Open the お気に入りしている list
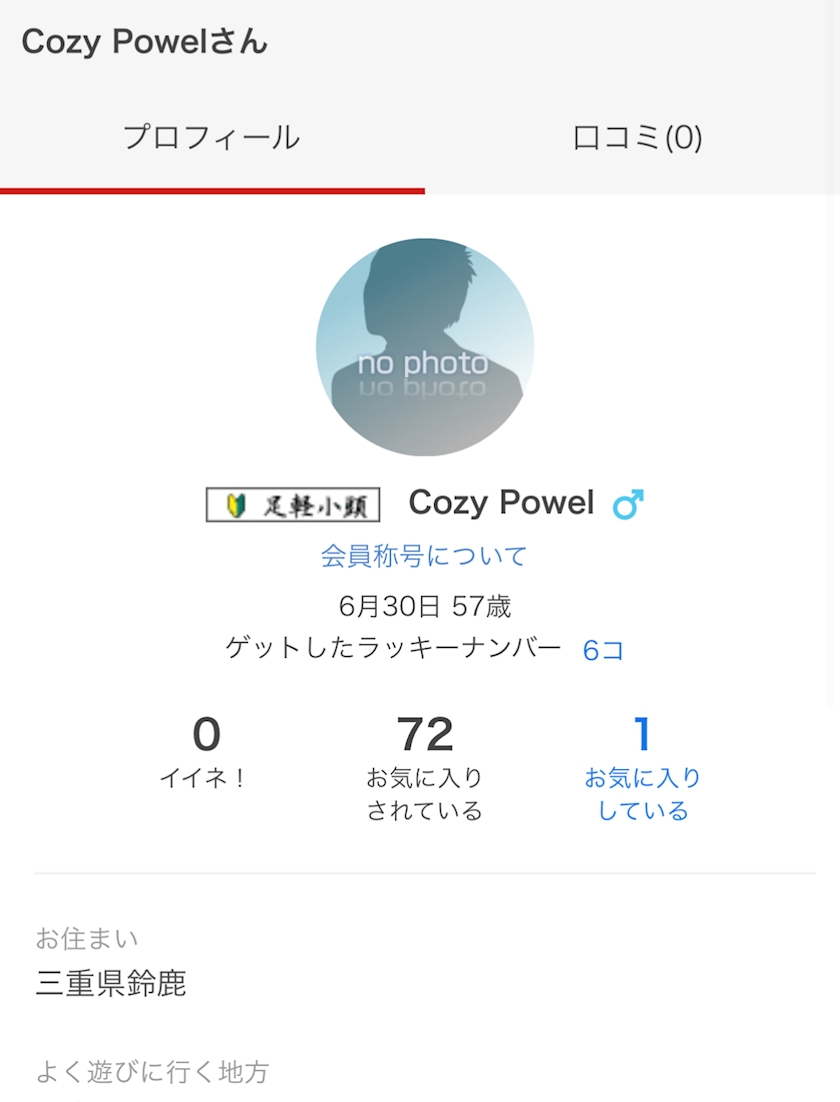Image resolution: width=840 pixels, height=1102 pixels. (x=642, y=768)
